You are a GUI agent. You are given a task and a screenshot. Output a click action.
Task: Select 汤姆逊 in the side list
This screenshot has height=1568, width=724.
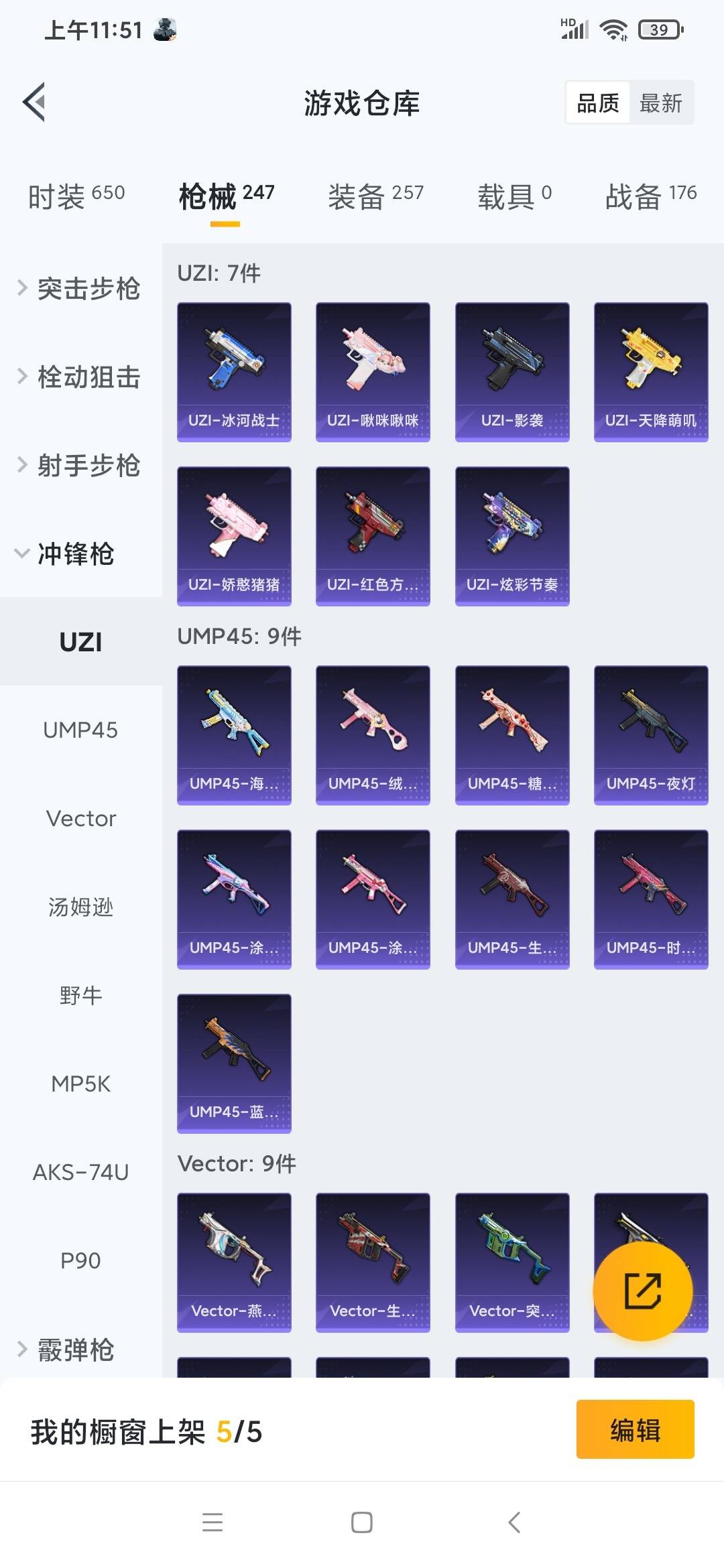point(80,907)
